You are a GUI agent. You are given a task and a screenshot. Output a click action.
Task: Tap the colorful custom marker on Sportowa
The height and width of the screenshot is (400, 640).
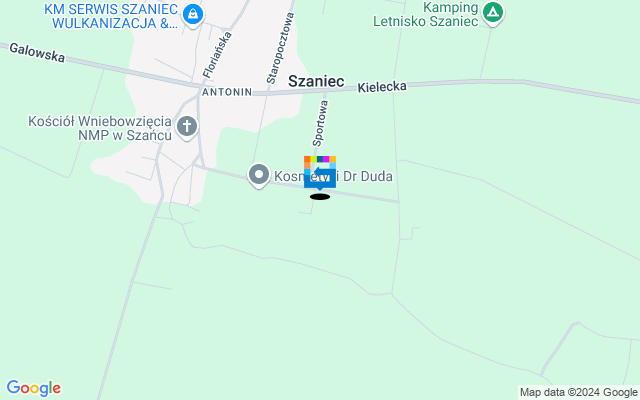click(320, 172)
